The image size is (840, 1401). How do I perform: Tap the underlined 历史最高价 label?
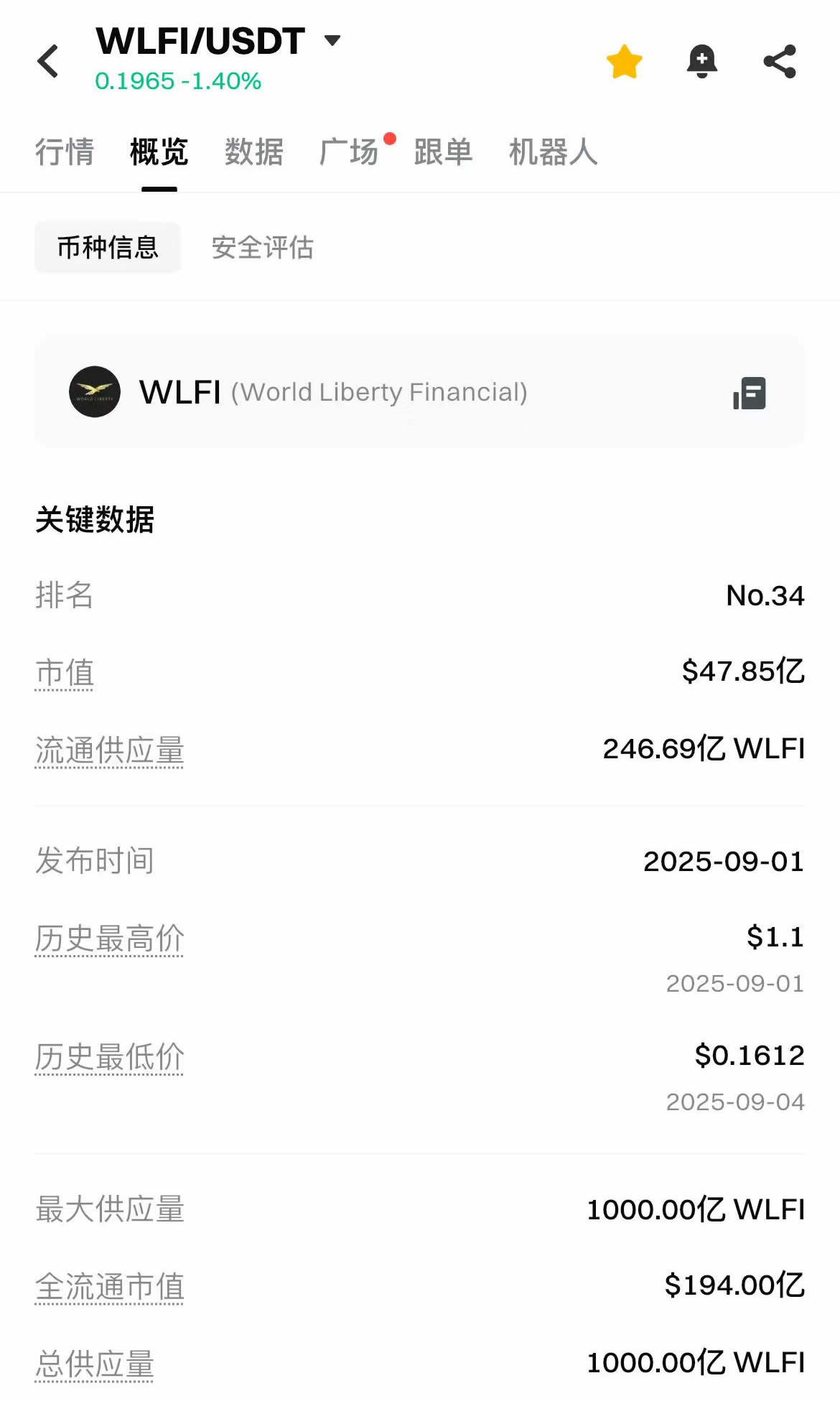109,939
